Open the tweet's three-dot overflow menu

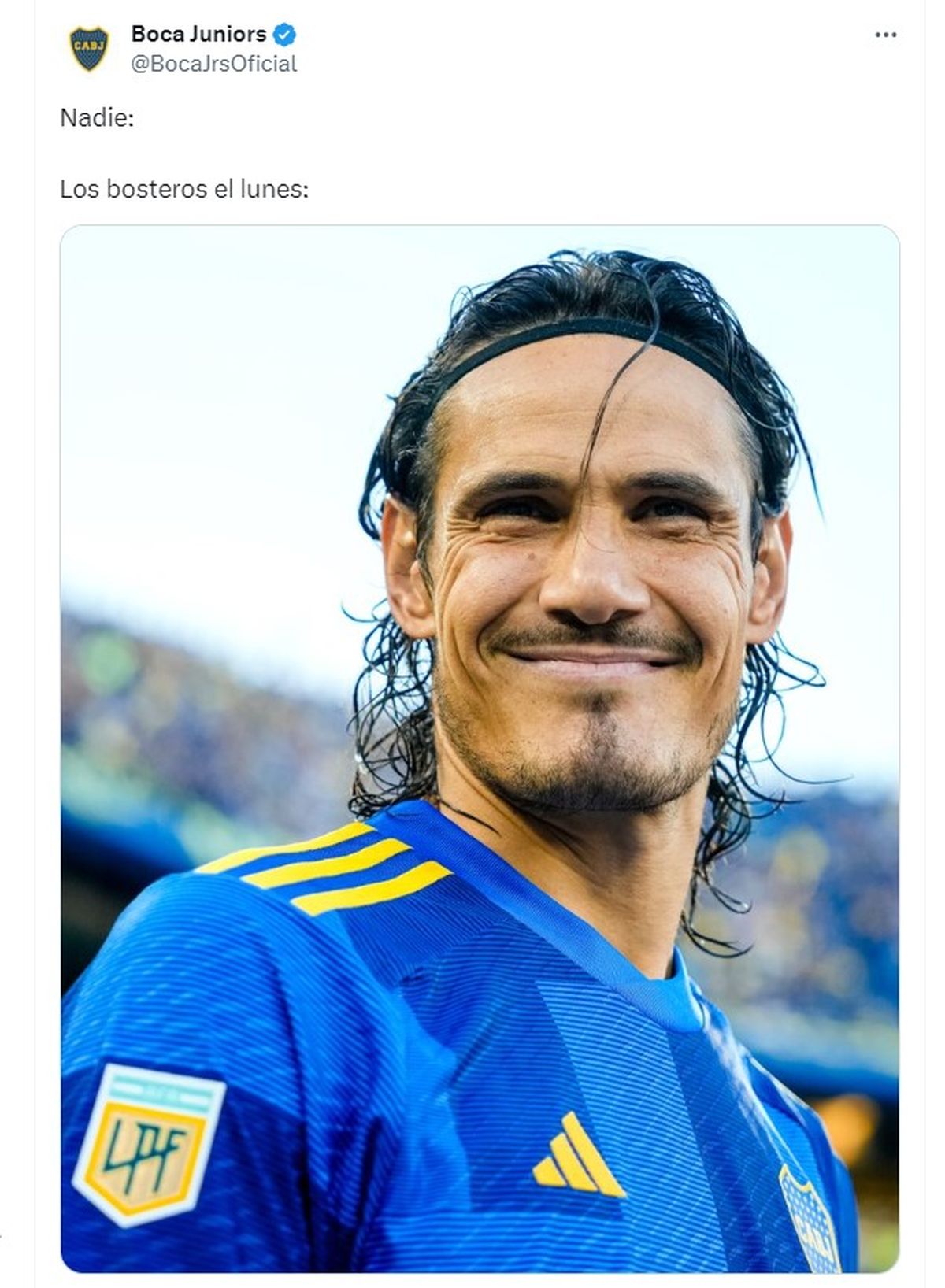[x=885, y=35]
